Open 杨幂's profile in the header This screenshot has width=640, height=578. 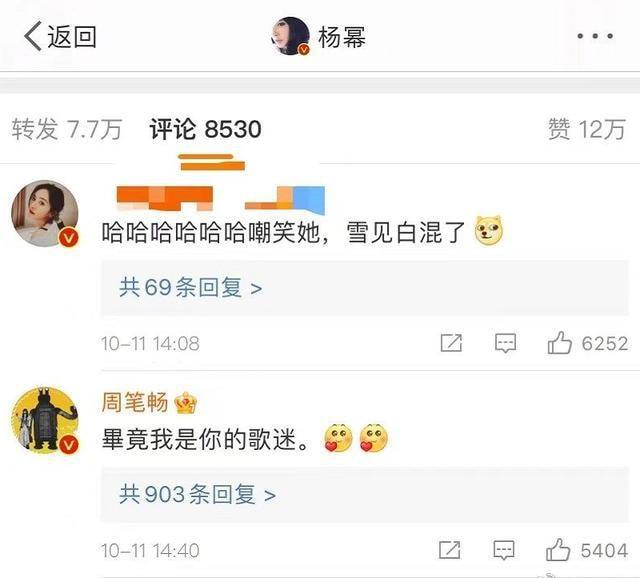[x=318, y=37]
